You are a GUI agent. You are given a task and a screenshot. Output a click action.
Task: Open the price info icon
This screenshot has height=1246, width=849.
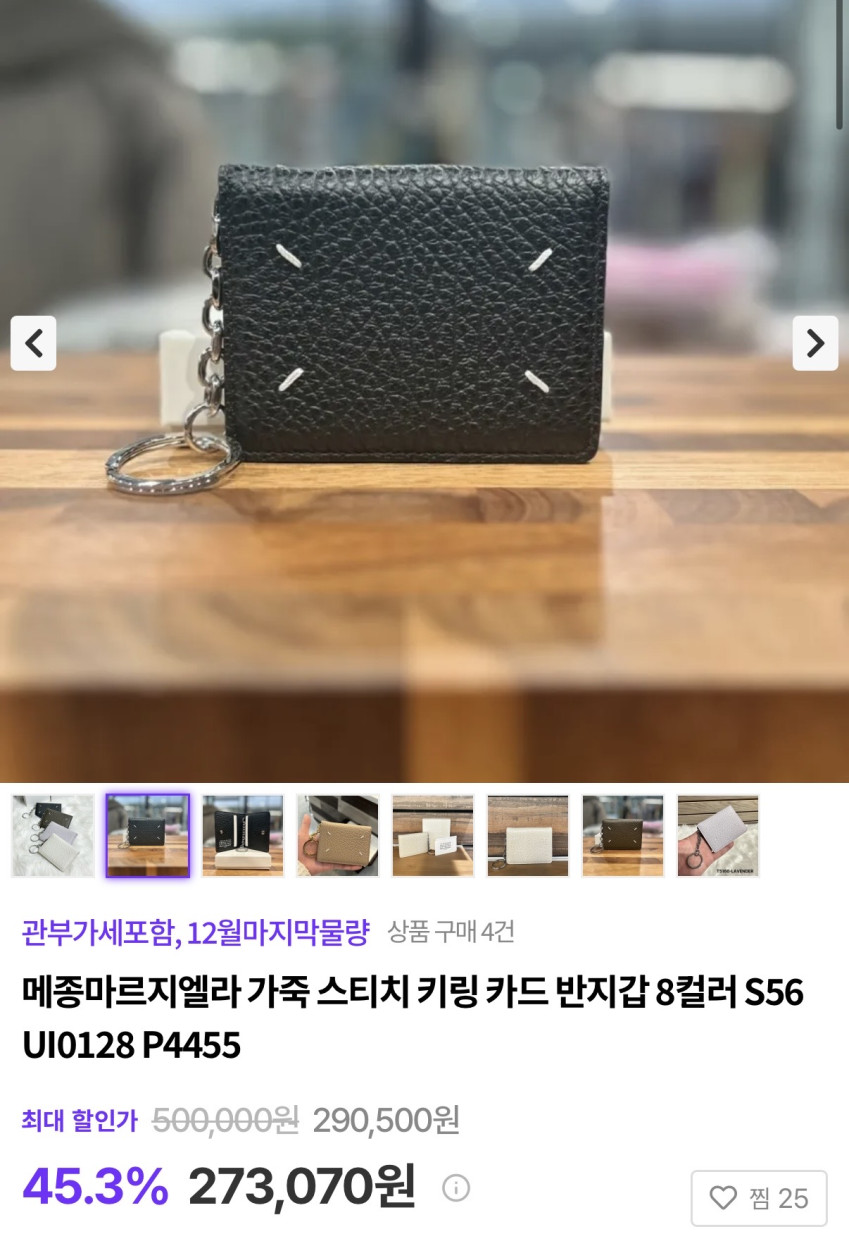pyautogui.click(x=456, y=1187)
